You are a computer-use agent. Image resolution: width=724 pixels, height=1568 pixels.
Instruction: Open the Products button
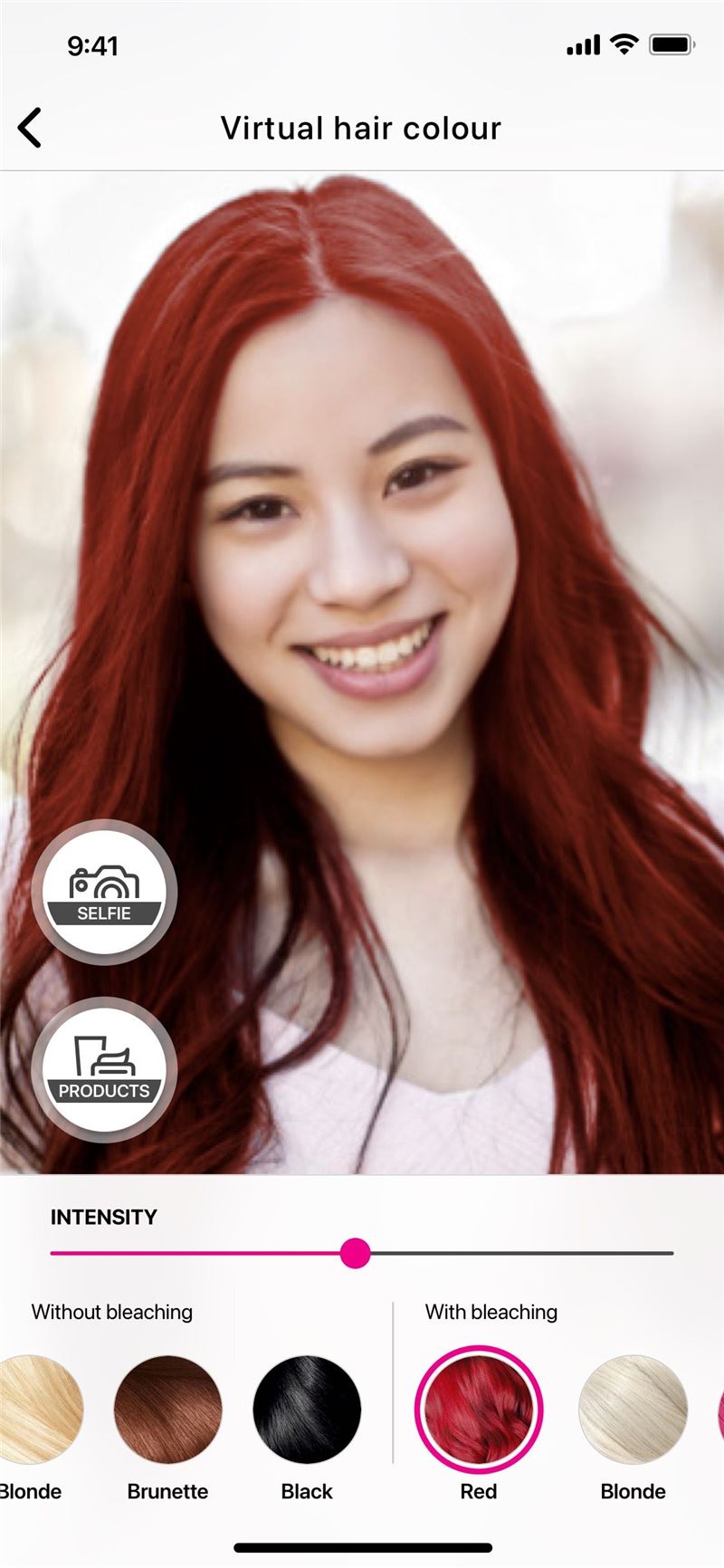104,1069
